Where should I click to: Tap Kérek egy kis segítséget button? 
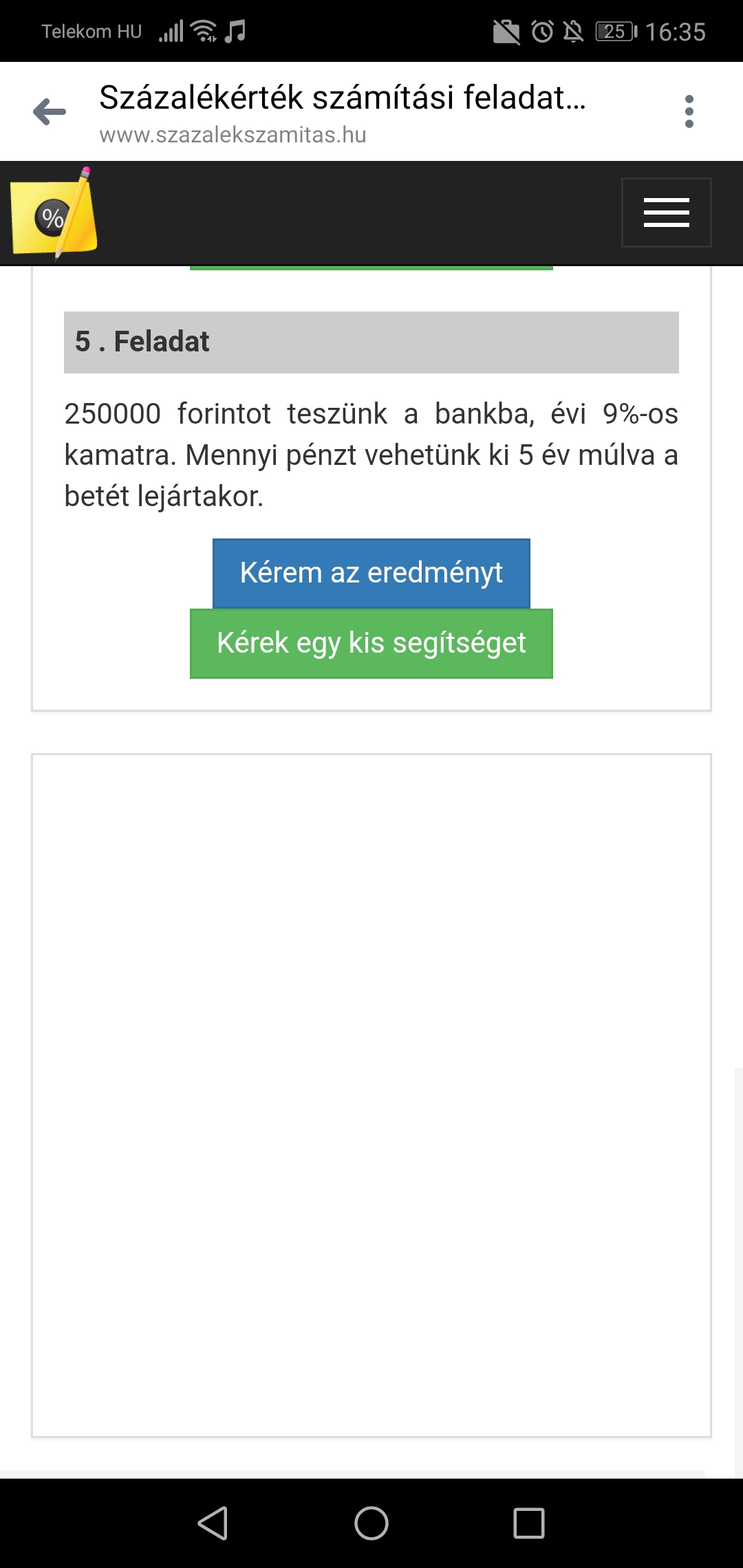371,644
